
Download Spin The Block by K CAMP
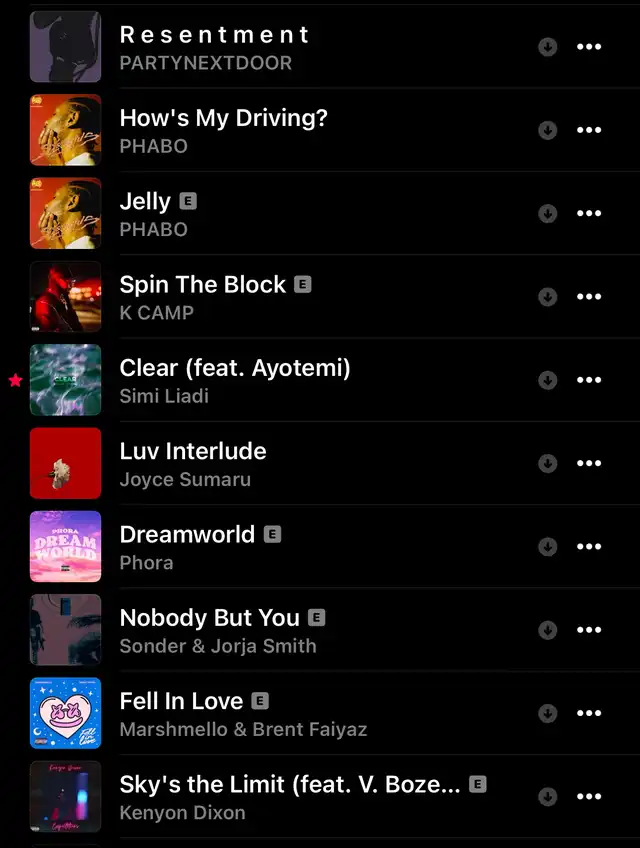click(547, 296)
